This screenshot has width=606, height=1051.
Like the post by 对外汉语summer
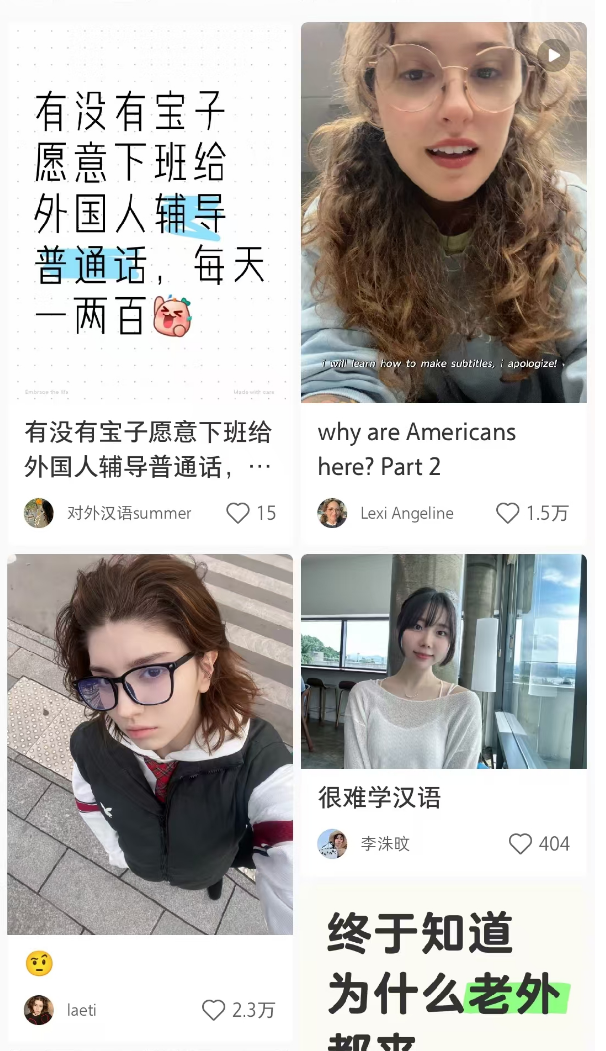click(x=238, y=513)
